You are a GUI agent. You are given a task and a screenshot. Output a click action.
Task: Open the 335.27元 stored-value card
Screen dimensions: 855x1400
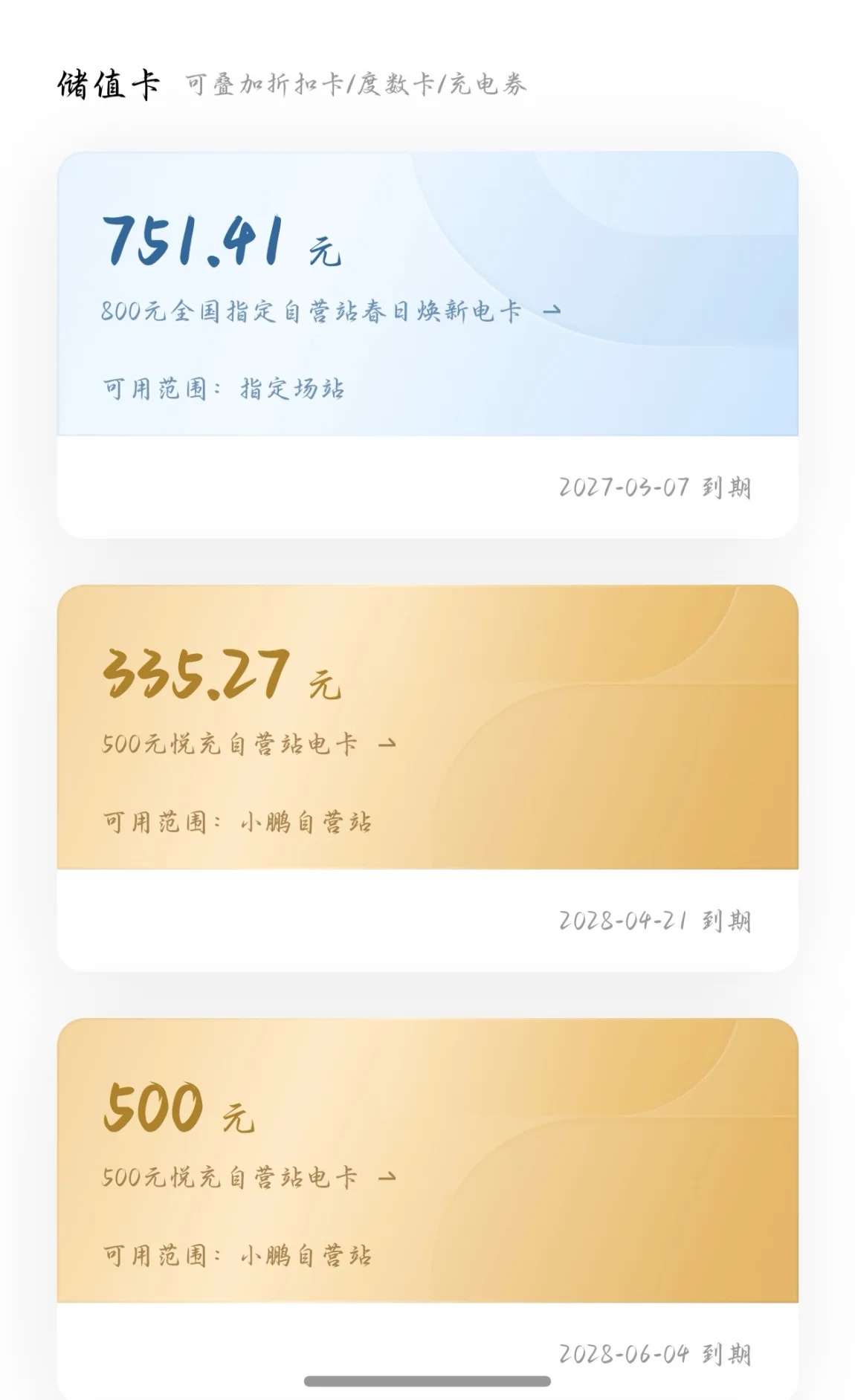427,778
